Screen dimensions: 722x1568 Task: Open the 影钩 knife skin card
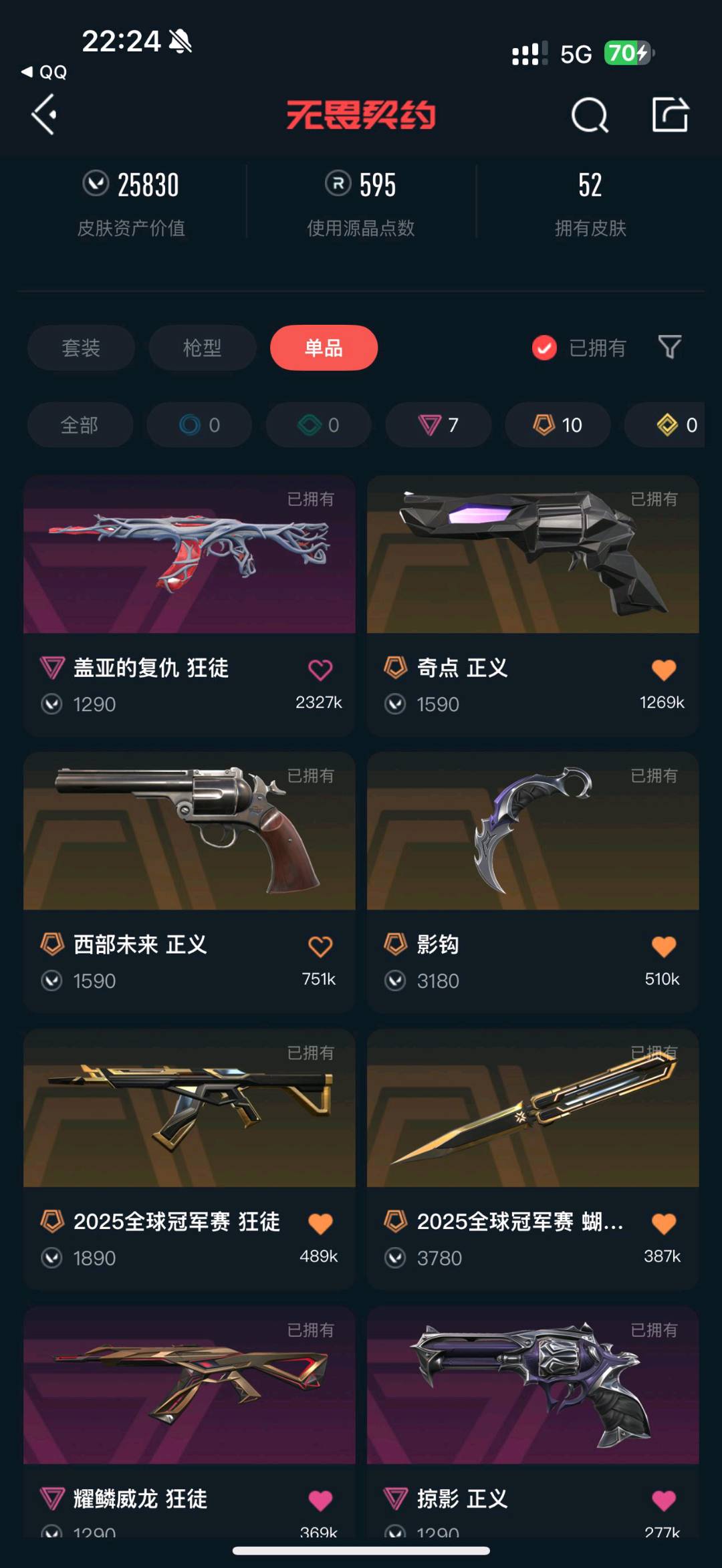[533, 882]
